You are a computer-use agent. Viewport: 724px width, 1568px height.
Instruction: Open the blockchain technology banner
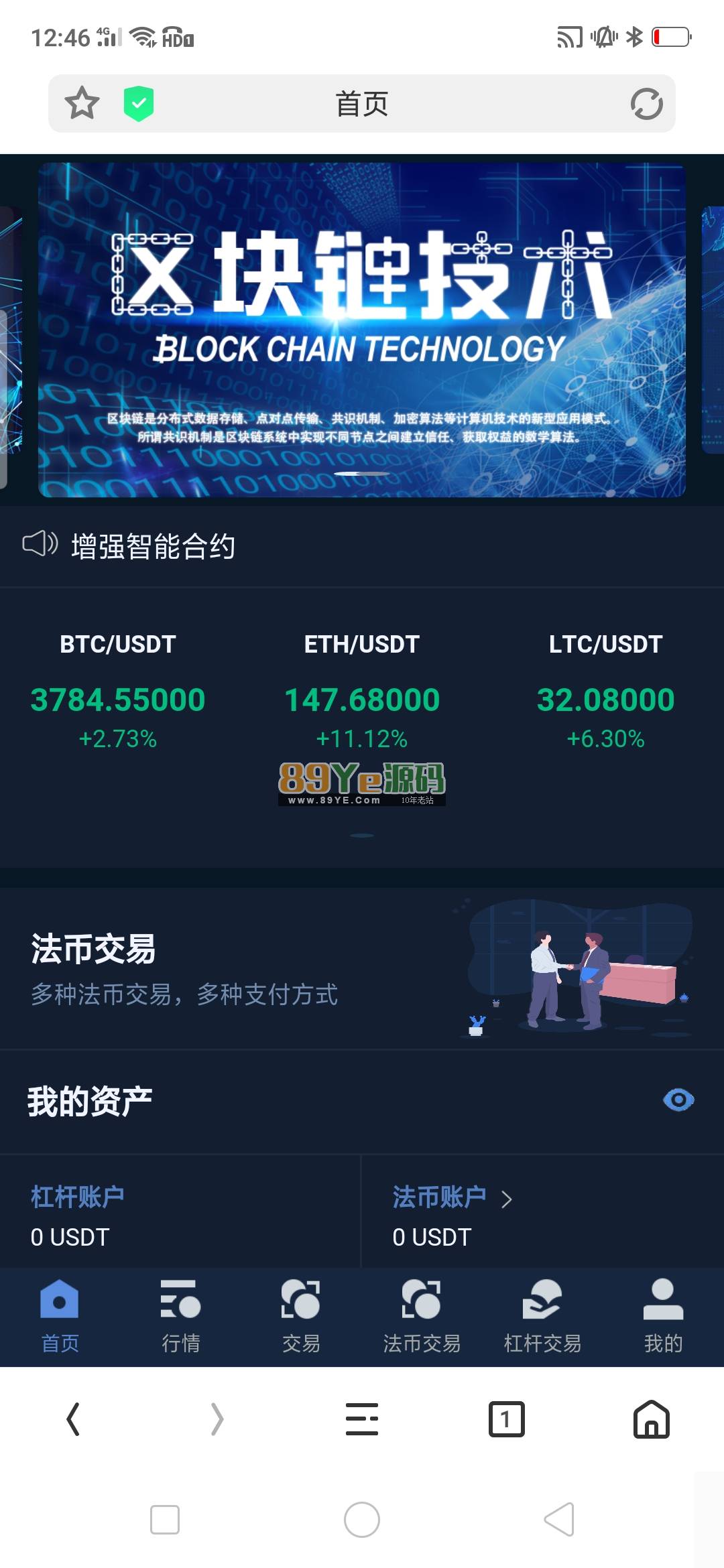click(362, 330)
